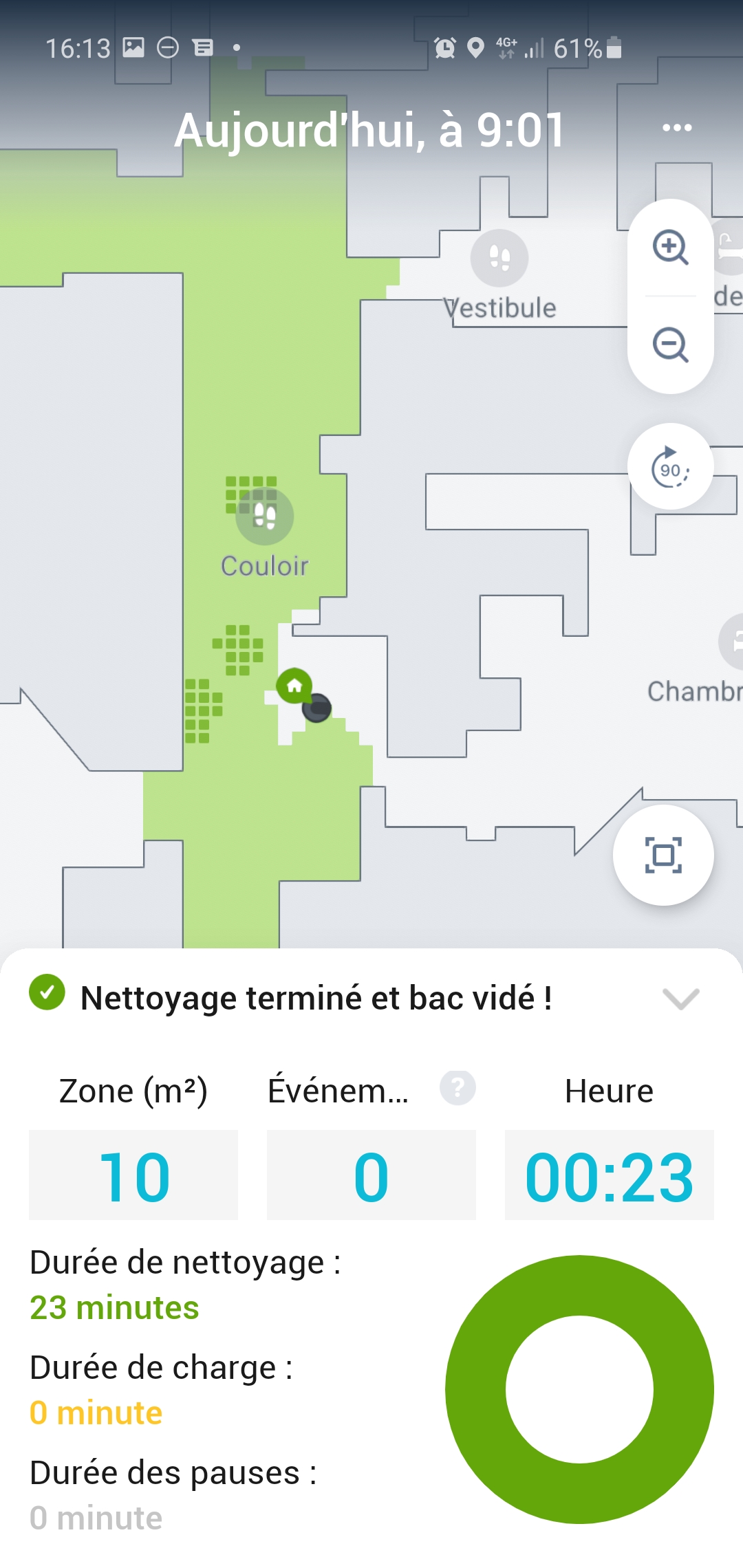Select the Couloir room marker
The width and height of the screenshot is (743, 1568).
(x=265, y=516)
